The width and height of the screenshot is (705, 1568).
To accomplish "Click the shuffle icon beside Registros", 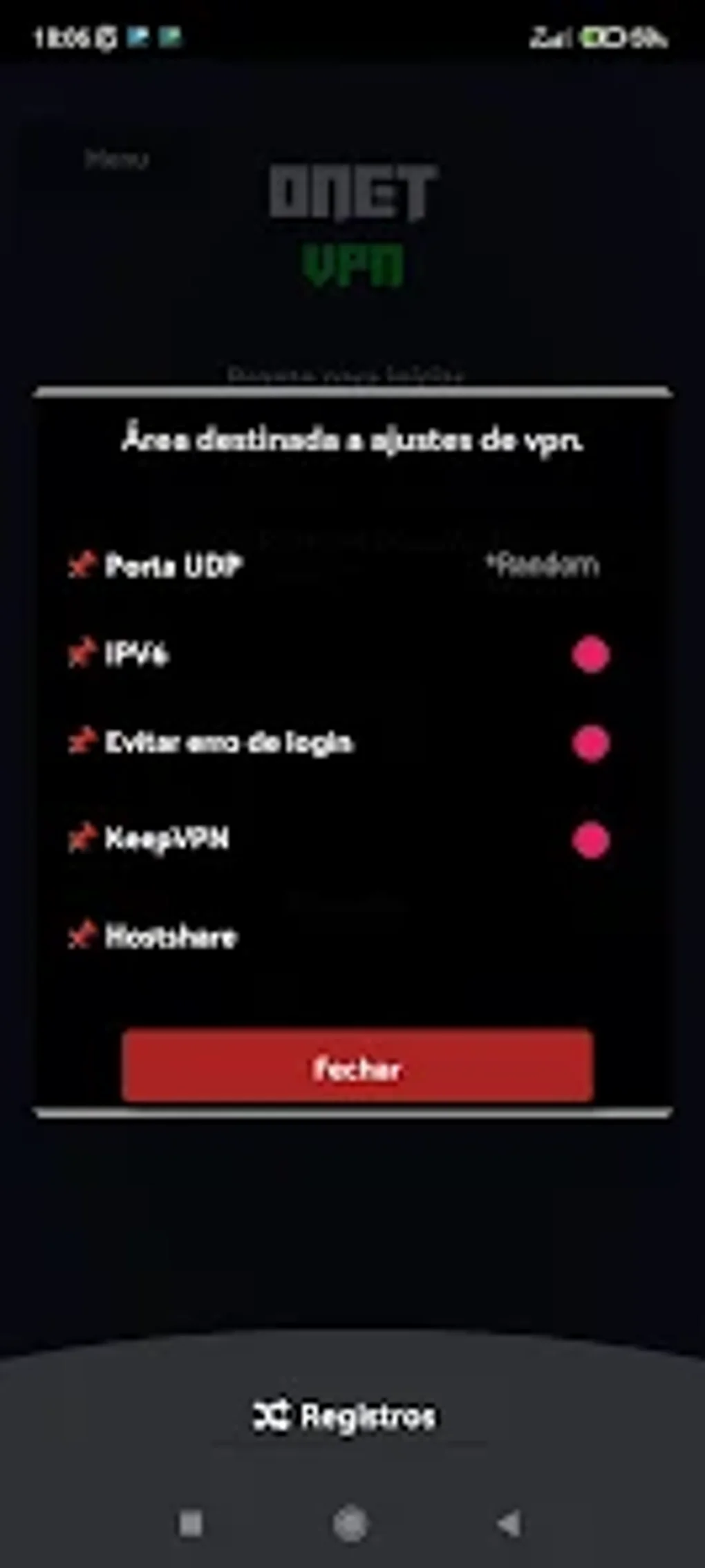I will coord(273,1417).
